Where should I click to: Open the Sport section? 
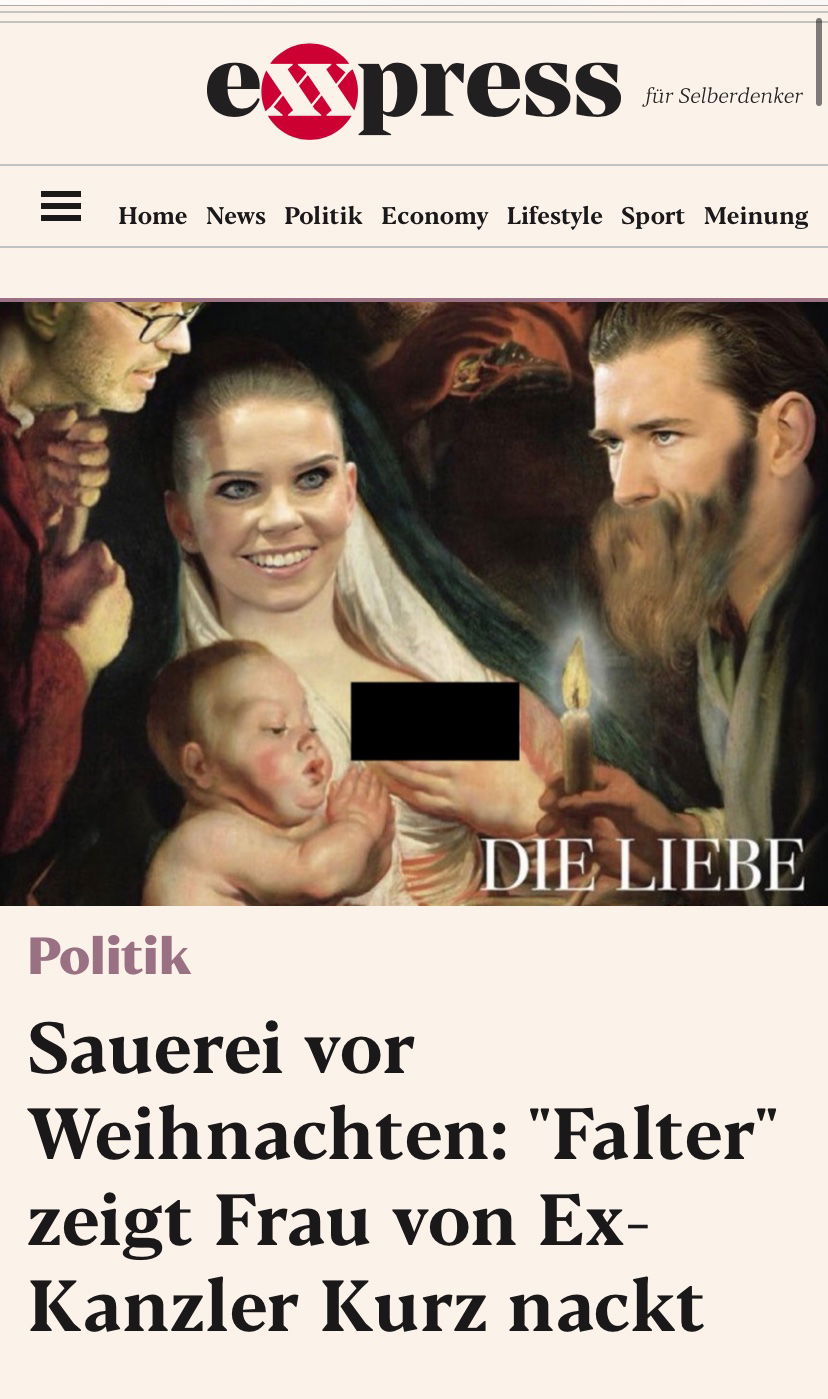coord(652,216)
